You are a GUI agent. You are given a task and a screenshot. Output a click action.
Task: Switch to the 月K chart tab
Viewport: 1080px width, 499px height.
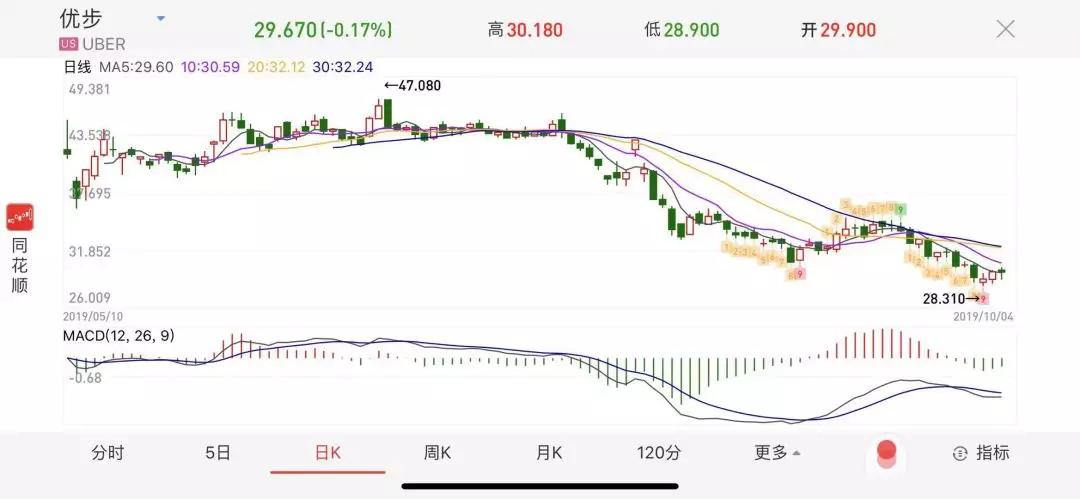pos(548,452)
